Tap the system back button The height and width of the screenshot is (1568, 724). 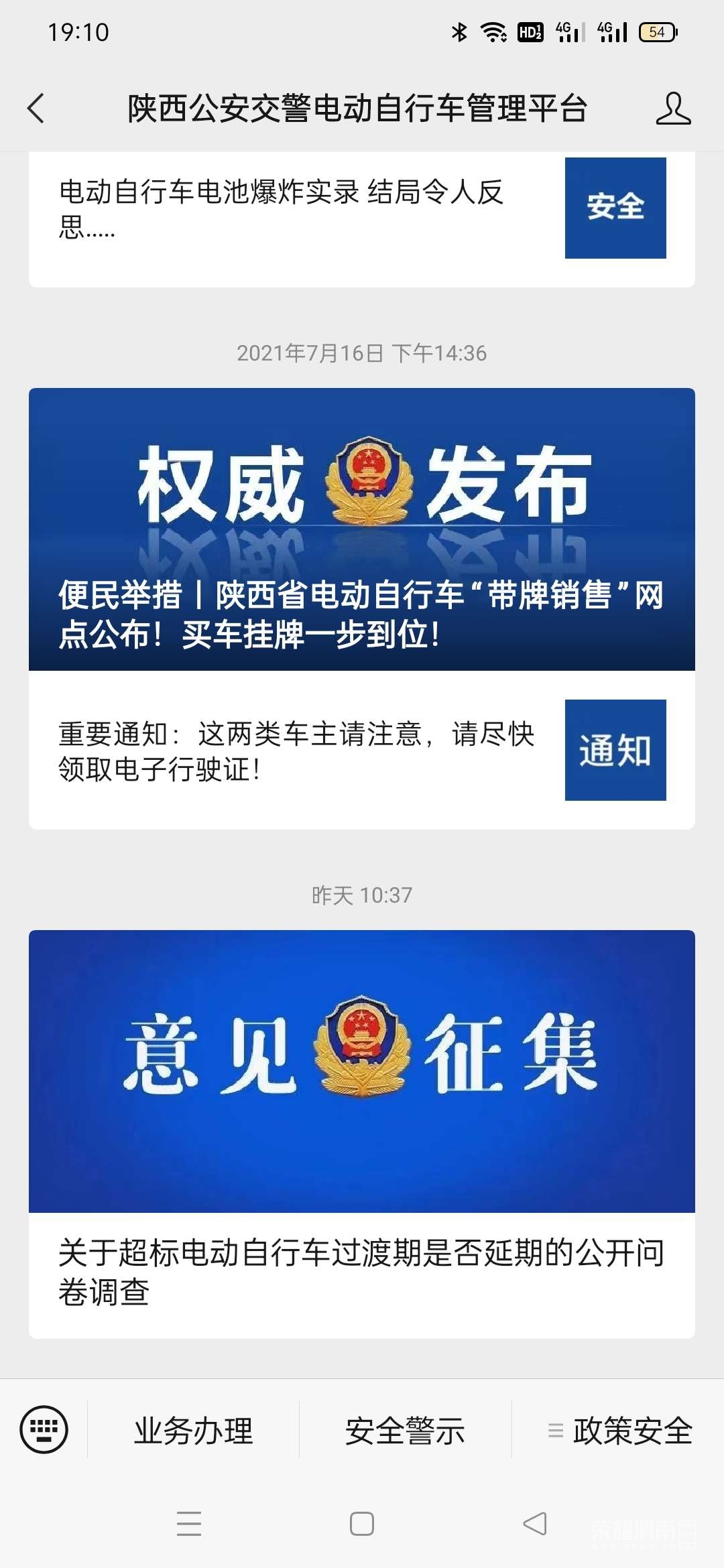click(x=535, y=1523)
